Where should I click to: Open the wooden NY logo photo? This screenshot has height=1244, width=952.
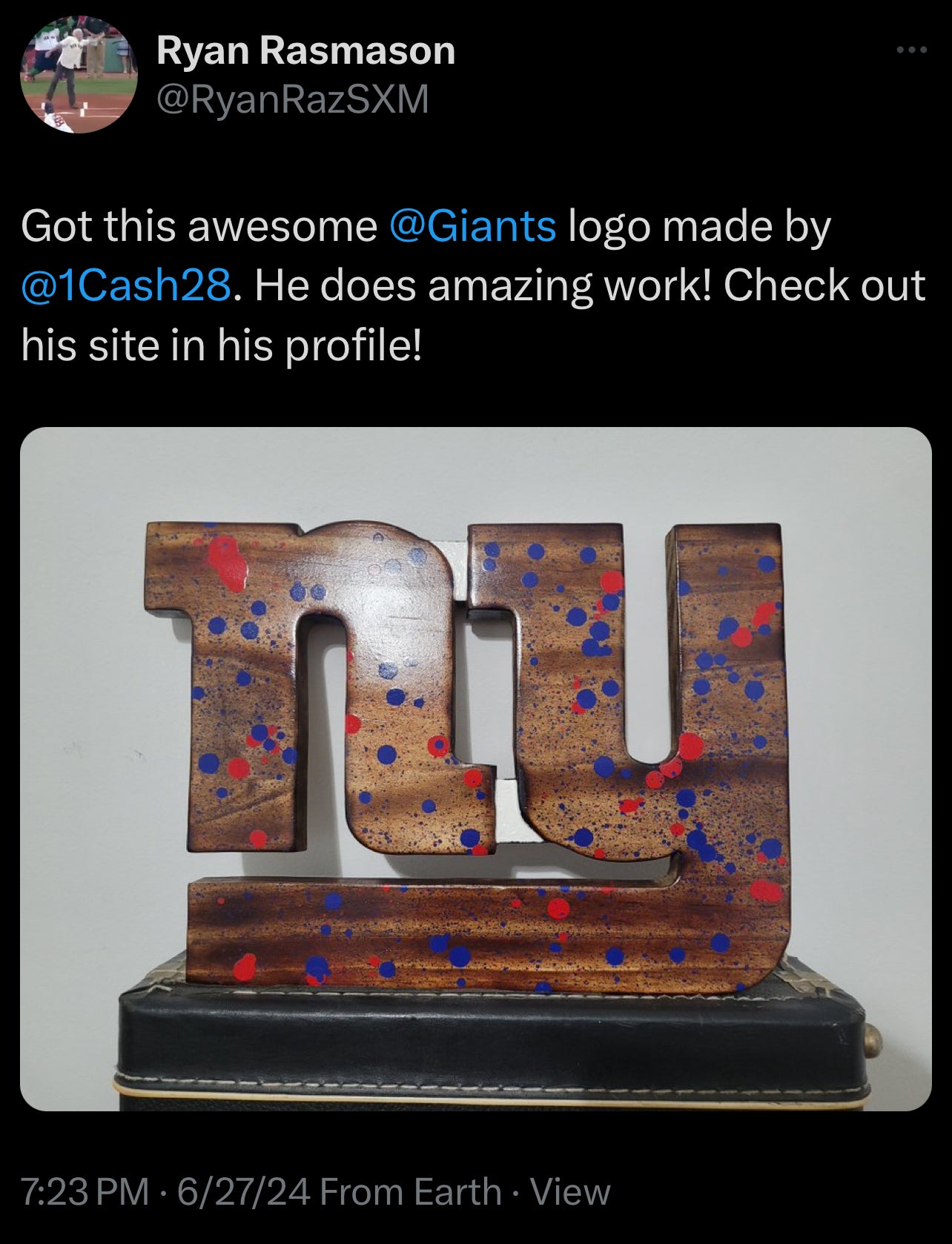pyautogui.click(x=475, y=768)
